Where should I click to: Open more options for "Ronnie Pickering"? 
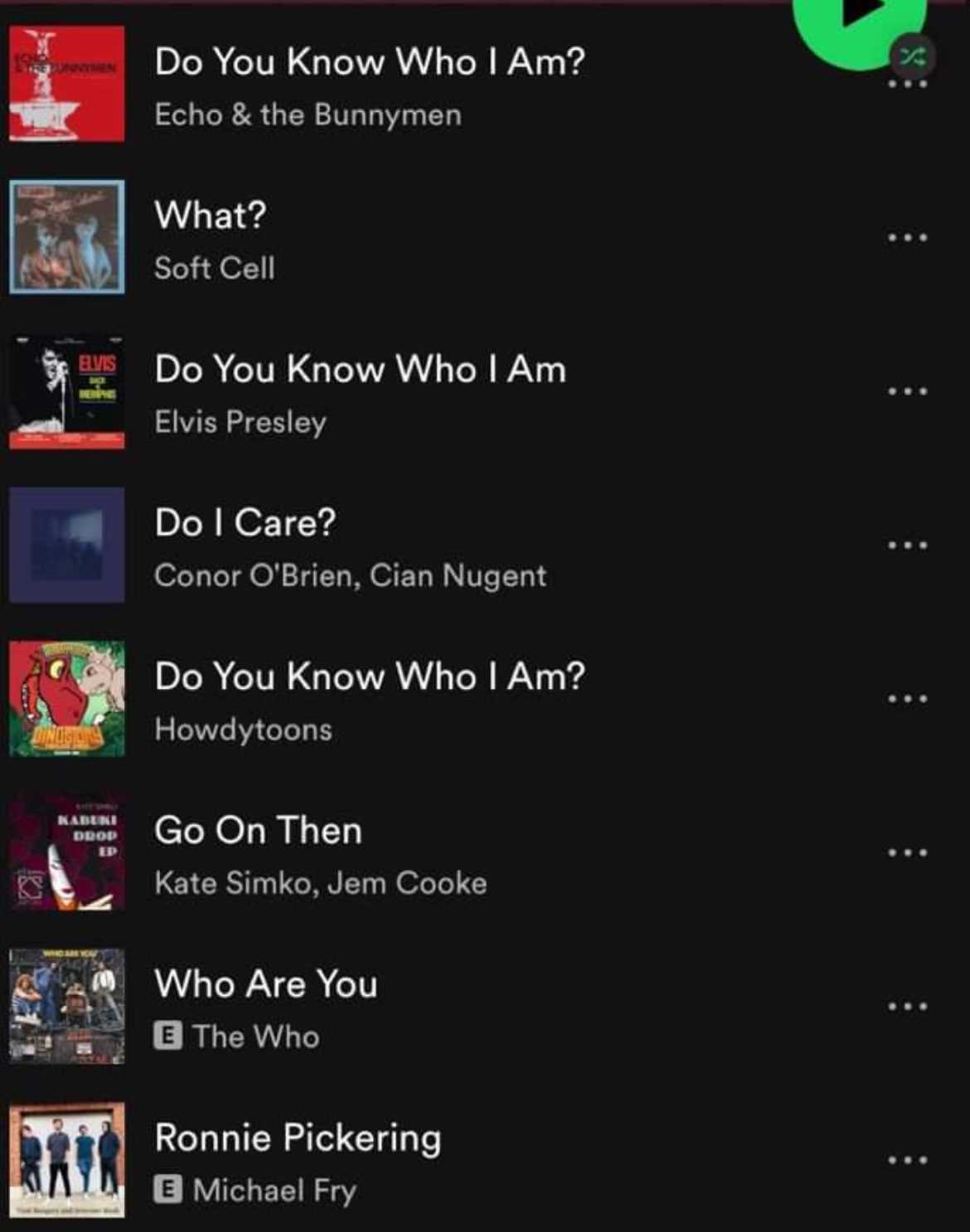pyautogui.click(x=907, y=1160)
